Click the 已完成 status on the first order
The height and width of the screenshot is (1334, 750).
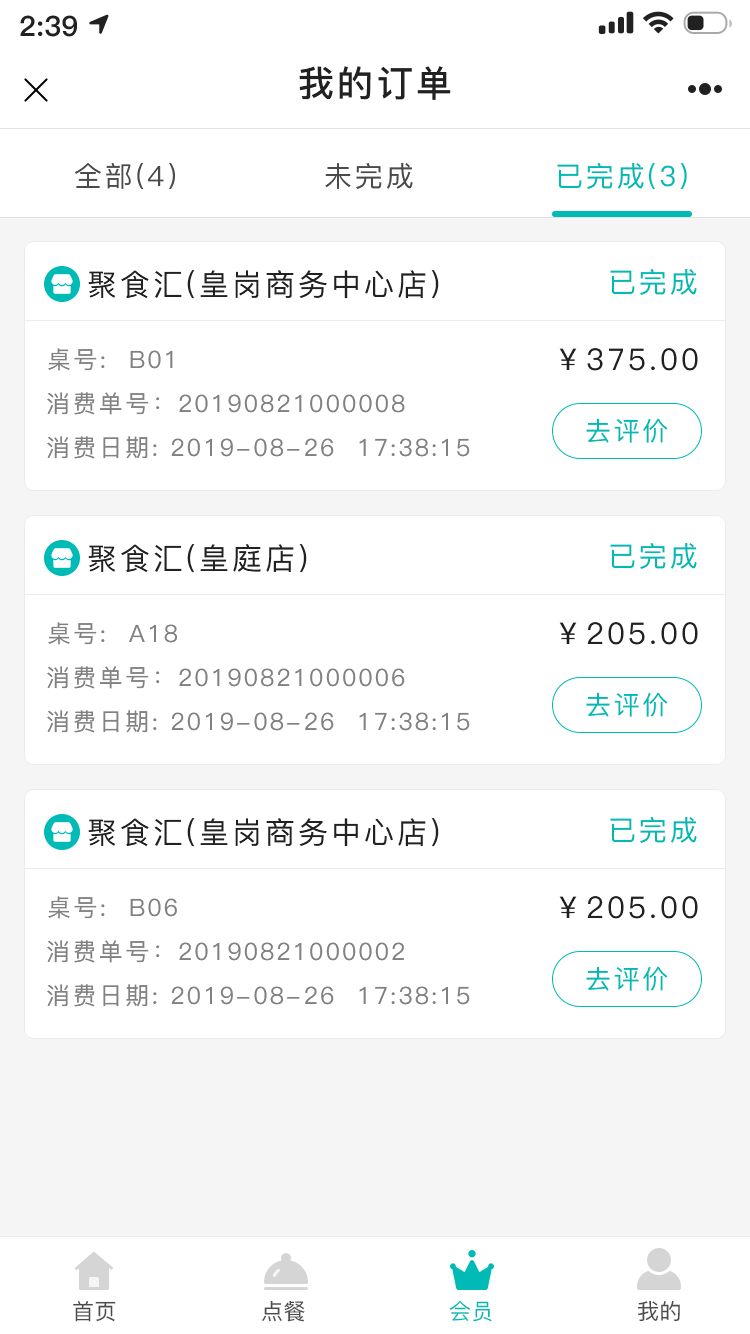pyautogui.click(x=652, y=283)
